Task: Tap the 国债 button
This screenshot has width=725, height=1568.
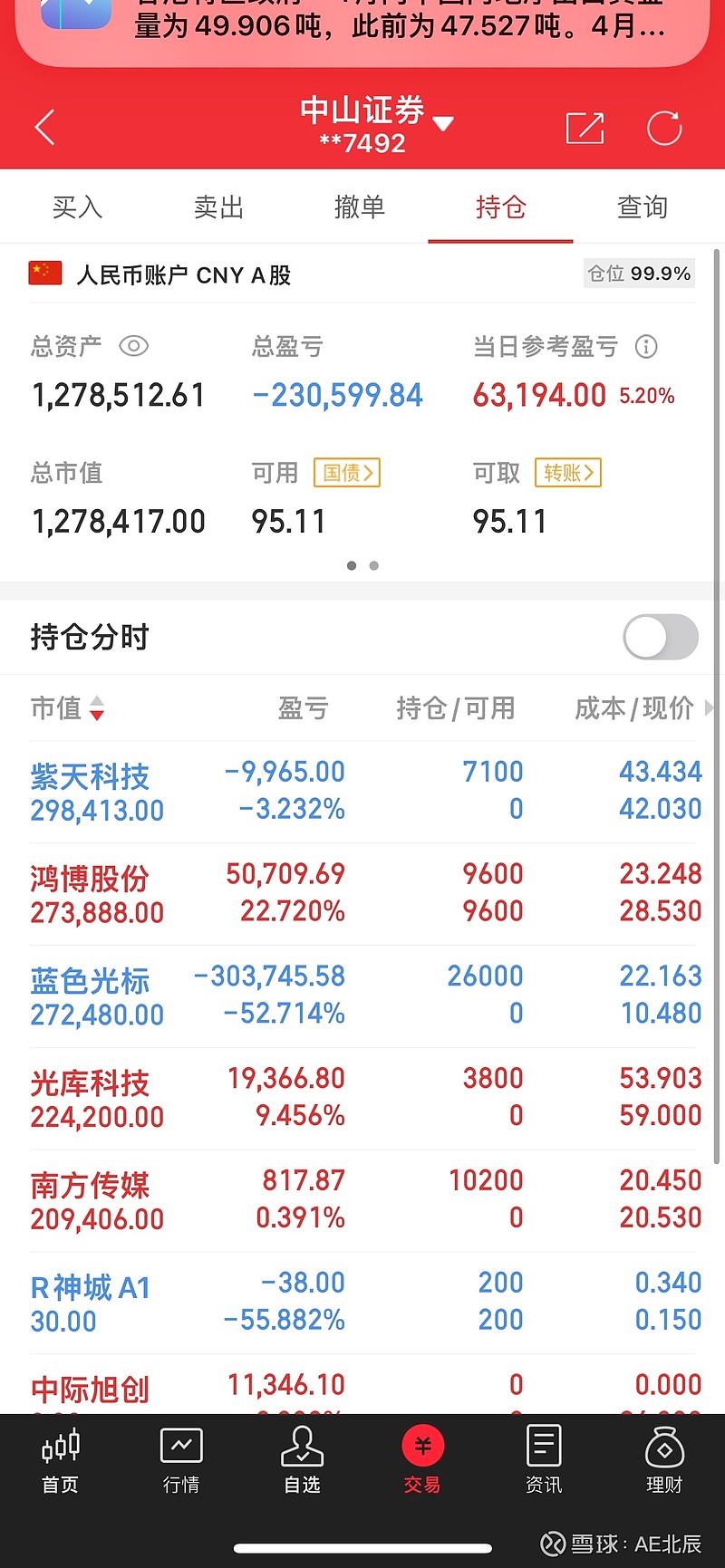Action: coord(346,473)
